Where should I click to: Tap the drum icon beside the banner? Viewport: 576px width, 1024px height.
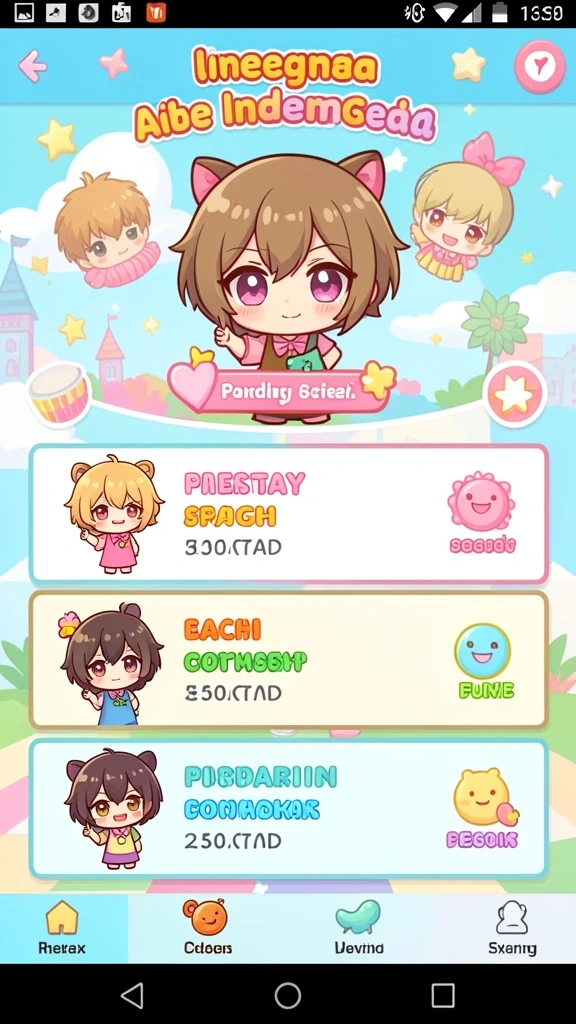[59, 393]
